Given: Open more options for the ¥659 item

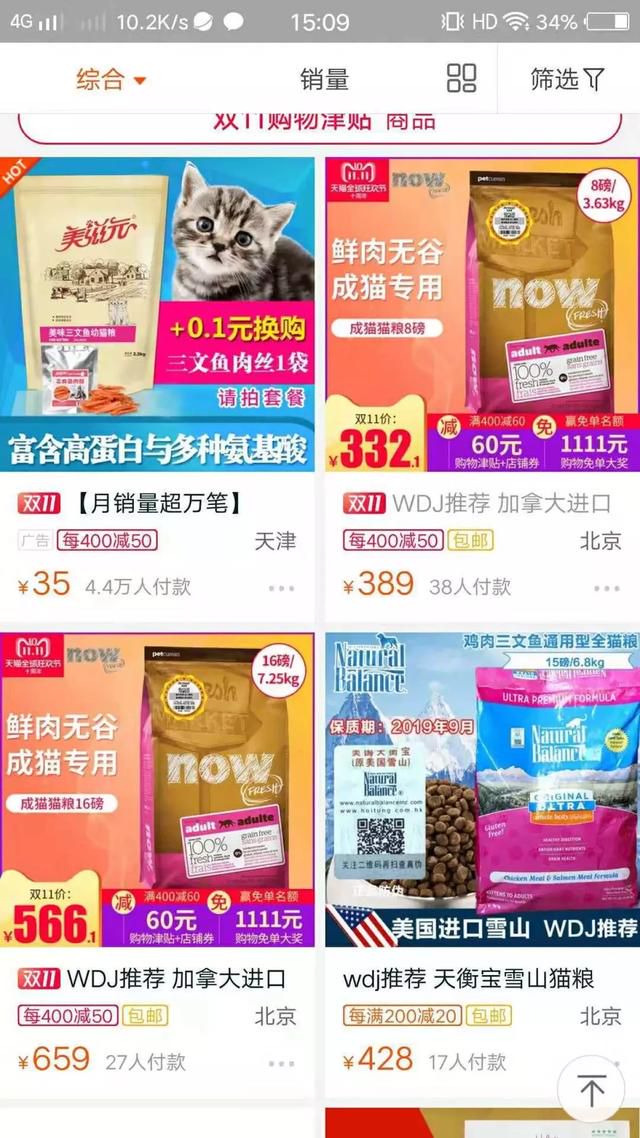Looking at the screenshot, I should (282, 1063).
